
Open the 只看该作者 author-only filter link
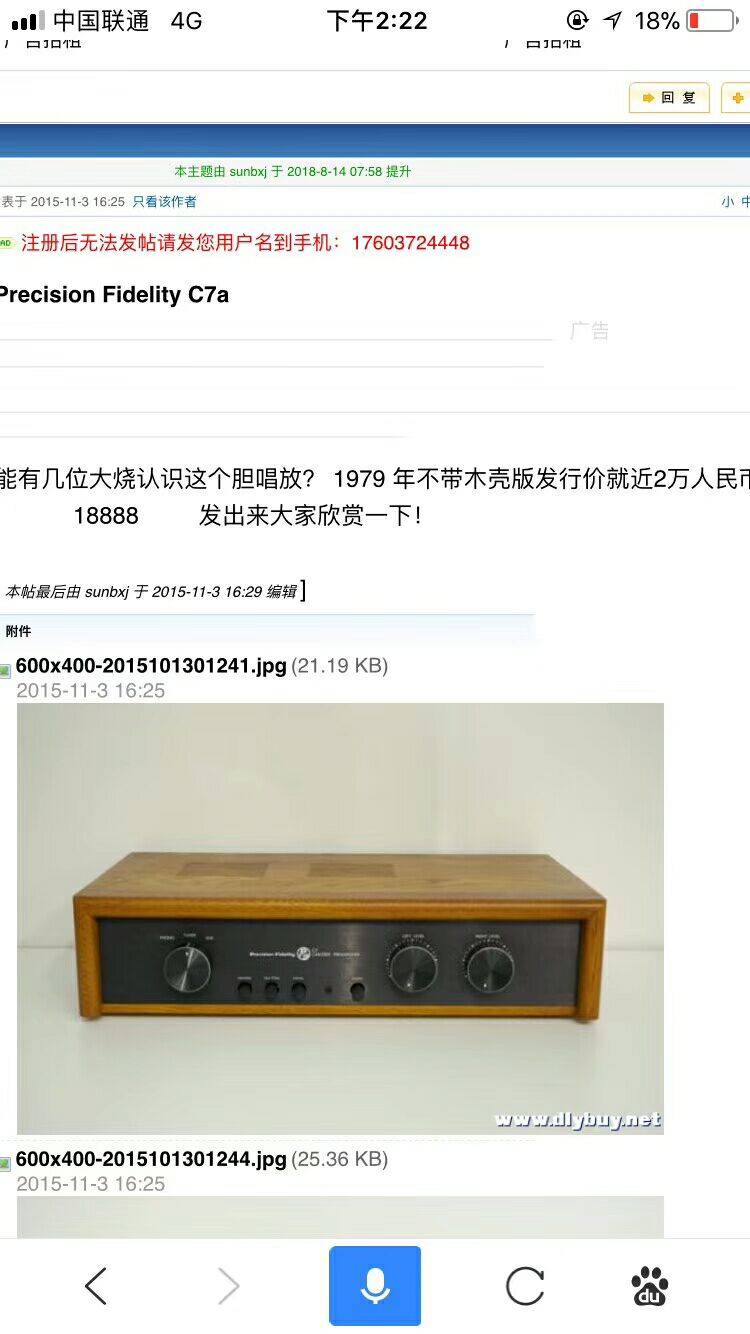[x=164, y=202]
